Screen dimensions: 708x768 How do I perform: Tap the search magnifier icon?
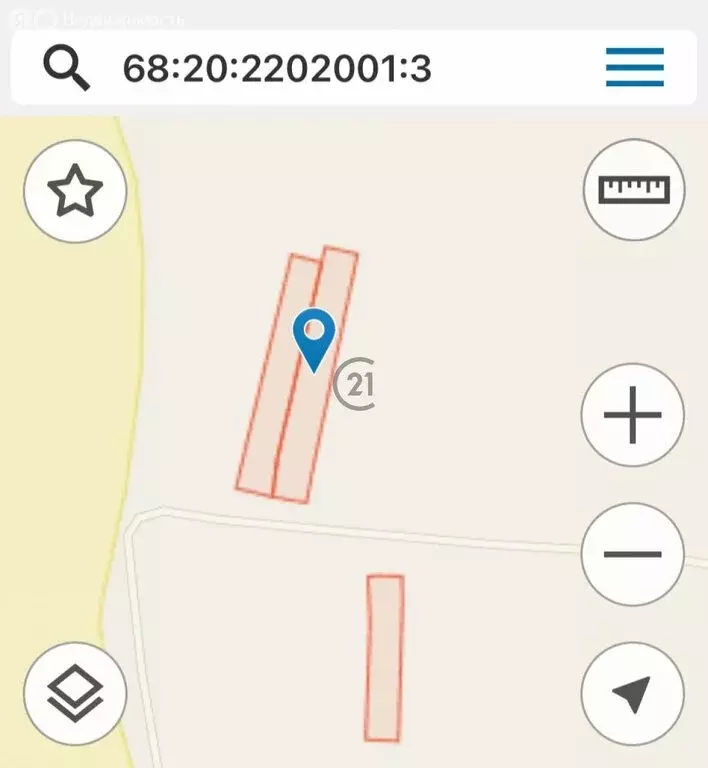[66, 67]
